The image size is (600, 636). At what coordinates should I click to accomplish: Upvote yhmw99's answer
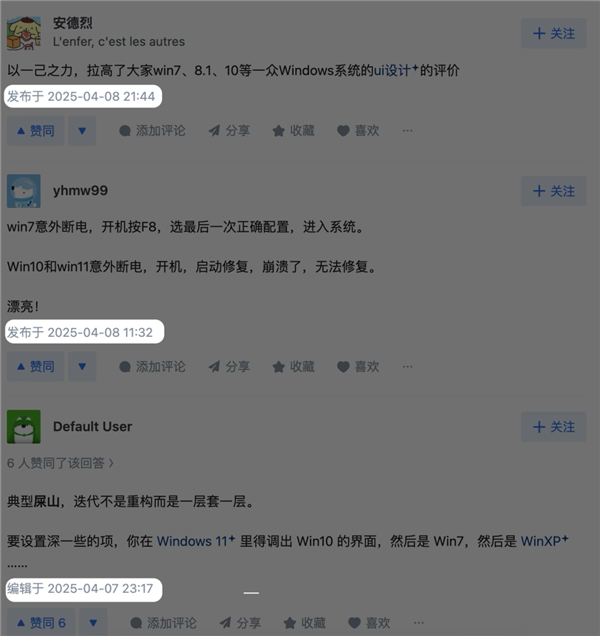pos(35,367)
